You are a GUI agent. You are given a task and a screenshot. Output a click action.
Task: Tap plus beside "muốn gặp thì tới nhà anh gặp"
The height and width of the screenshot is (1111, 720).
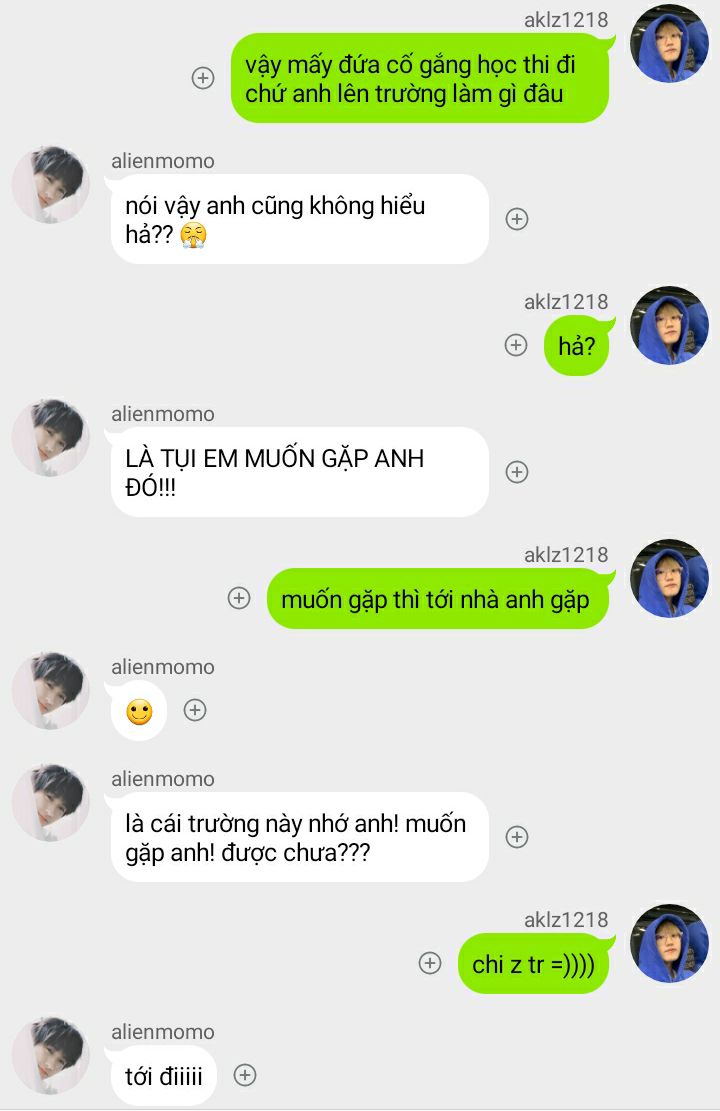[x=239, y=598]
